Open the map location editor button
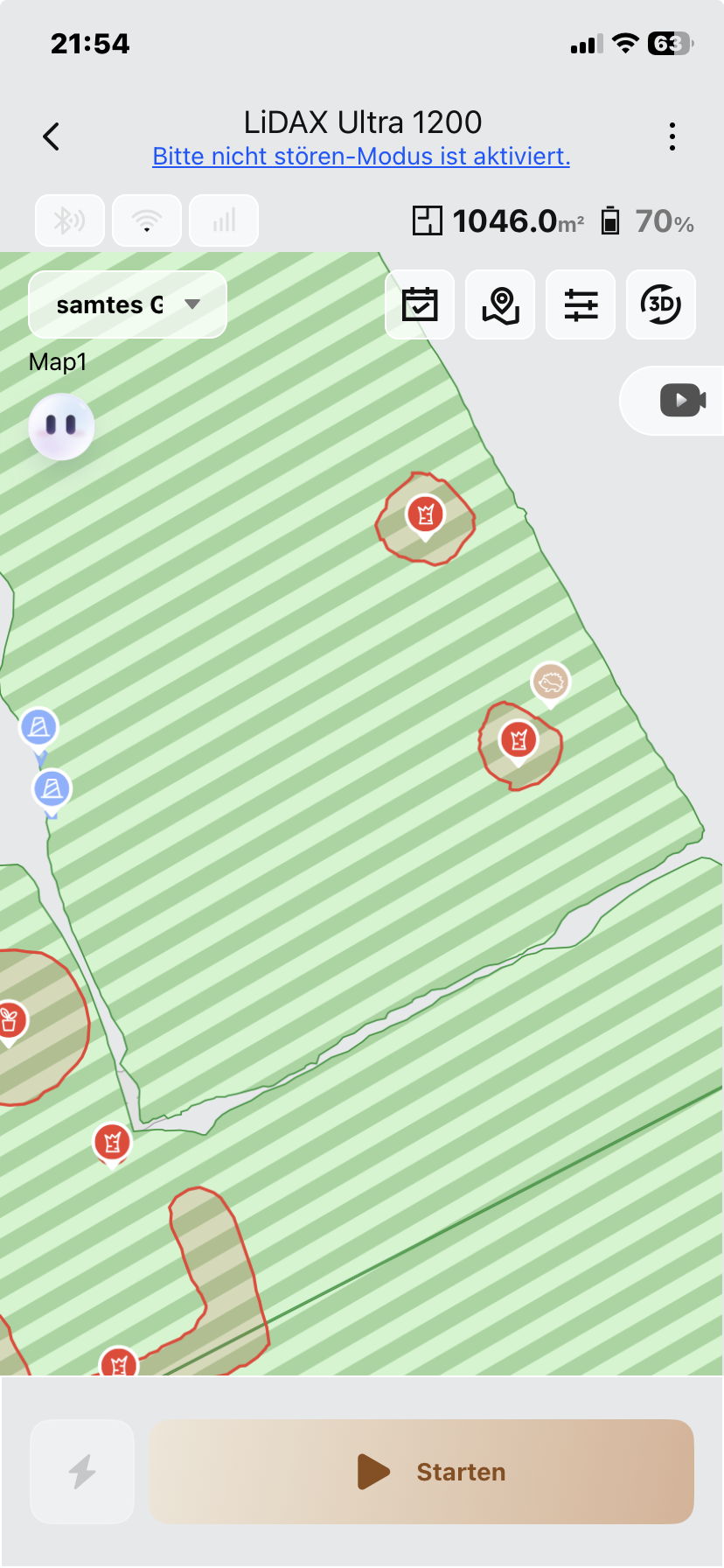 pyautogui.click(x=500, y=304)
